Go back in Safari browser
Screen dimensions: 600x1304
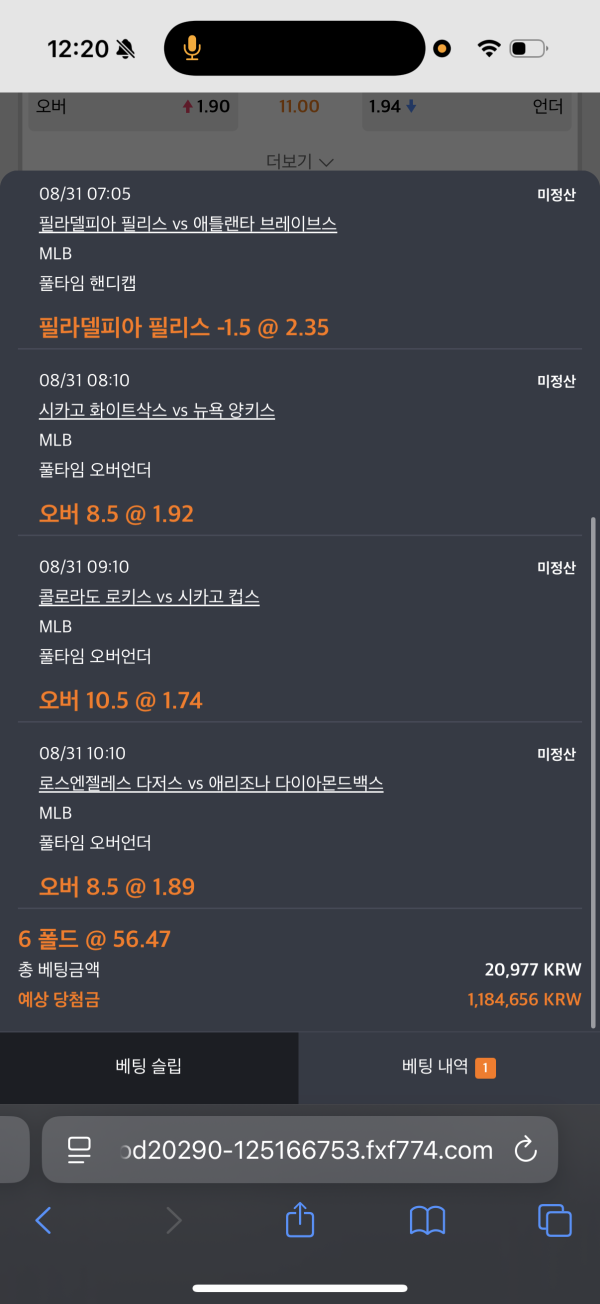click(43, 1220)
